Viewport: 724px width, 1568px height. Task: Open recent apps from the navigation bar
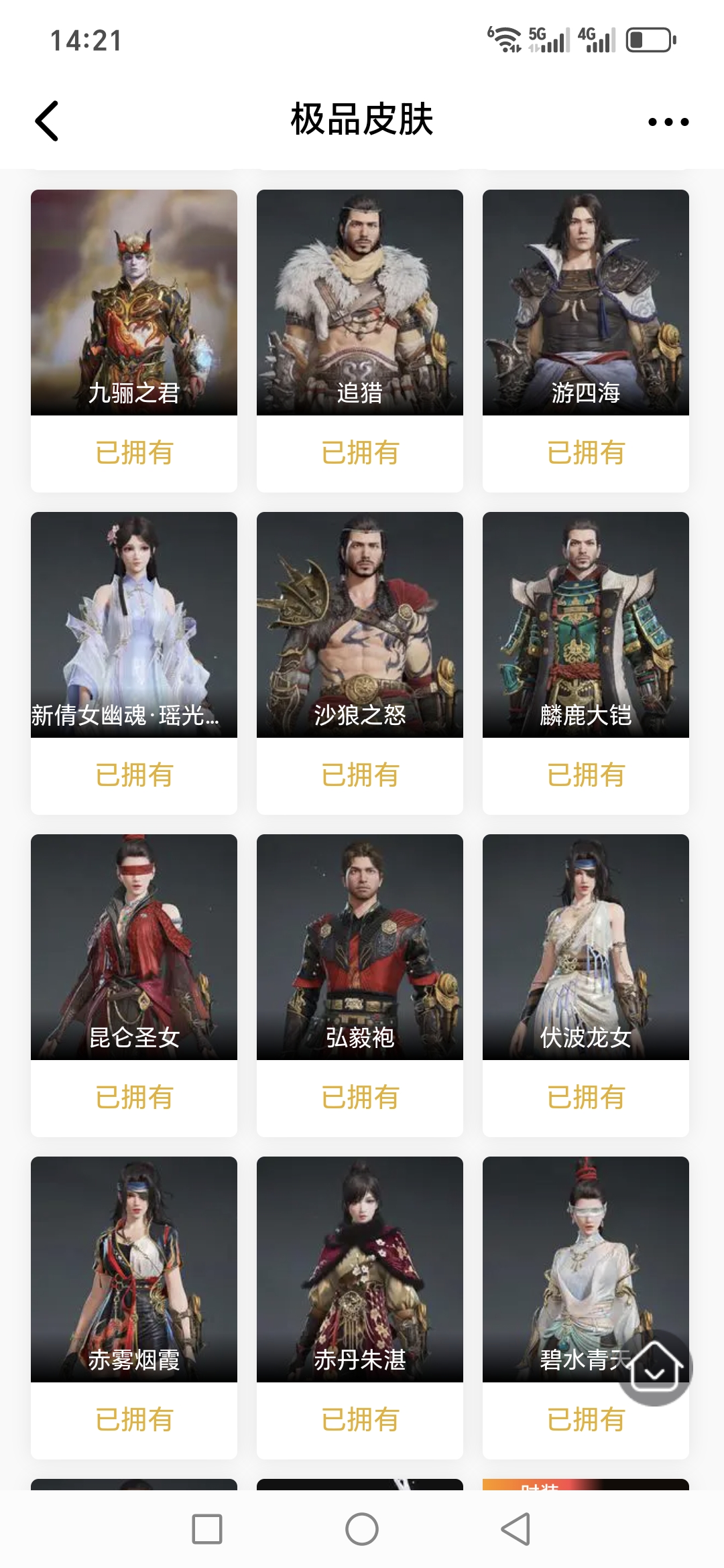(x=207, y=1529)
